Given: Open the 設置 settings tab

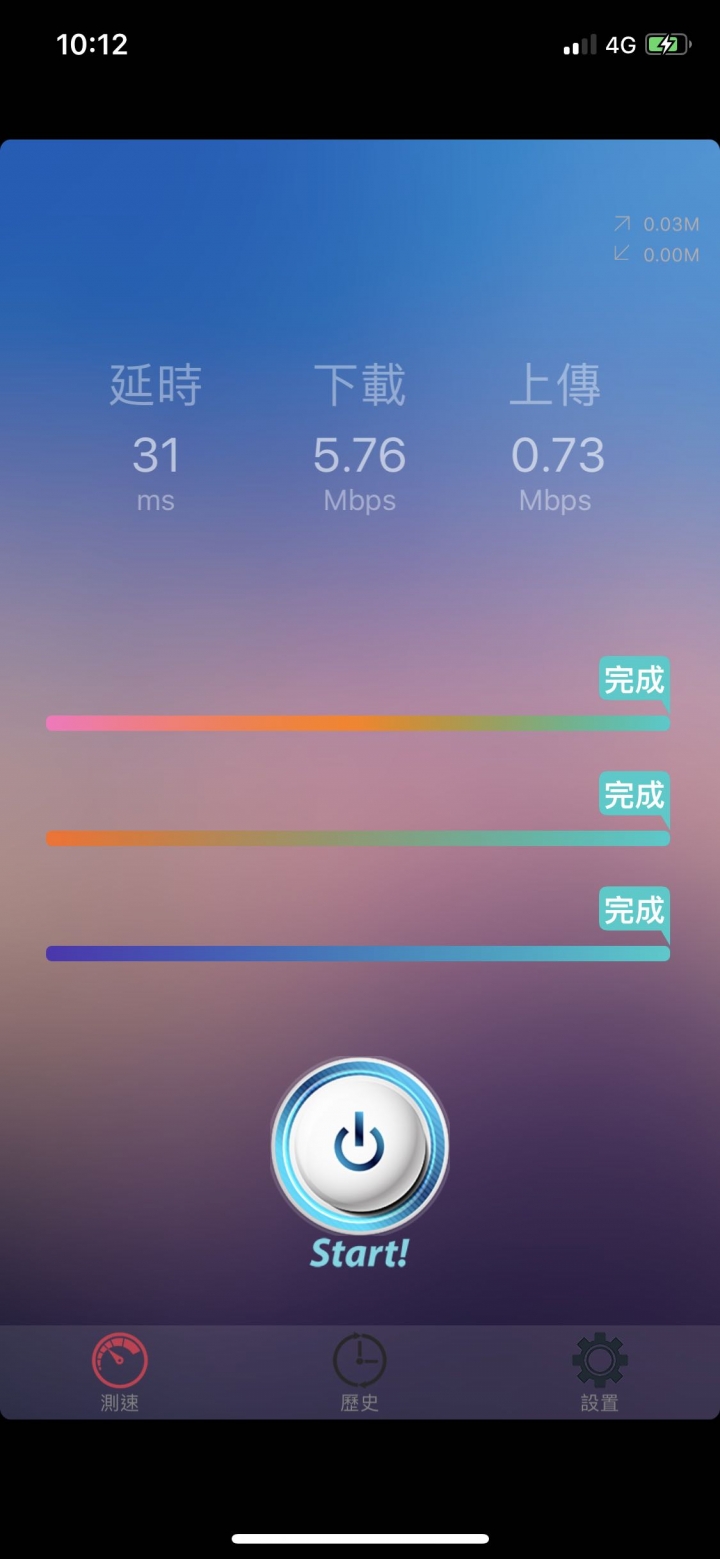Looking at the screenshot, I should pos(599,1371).
